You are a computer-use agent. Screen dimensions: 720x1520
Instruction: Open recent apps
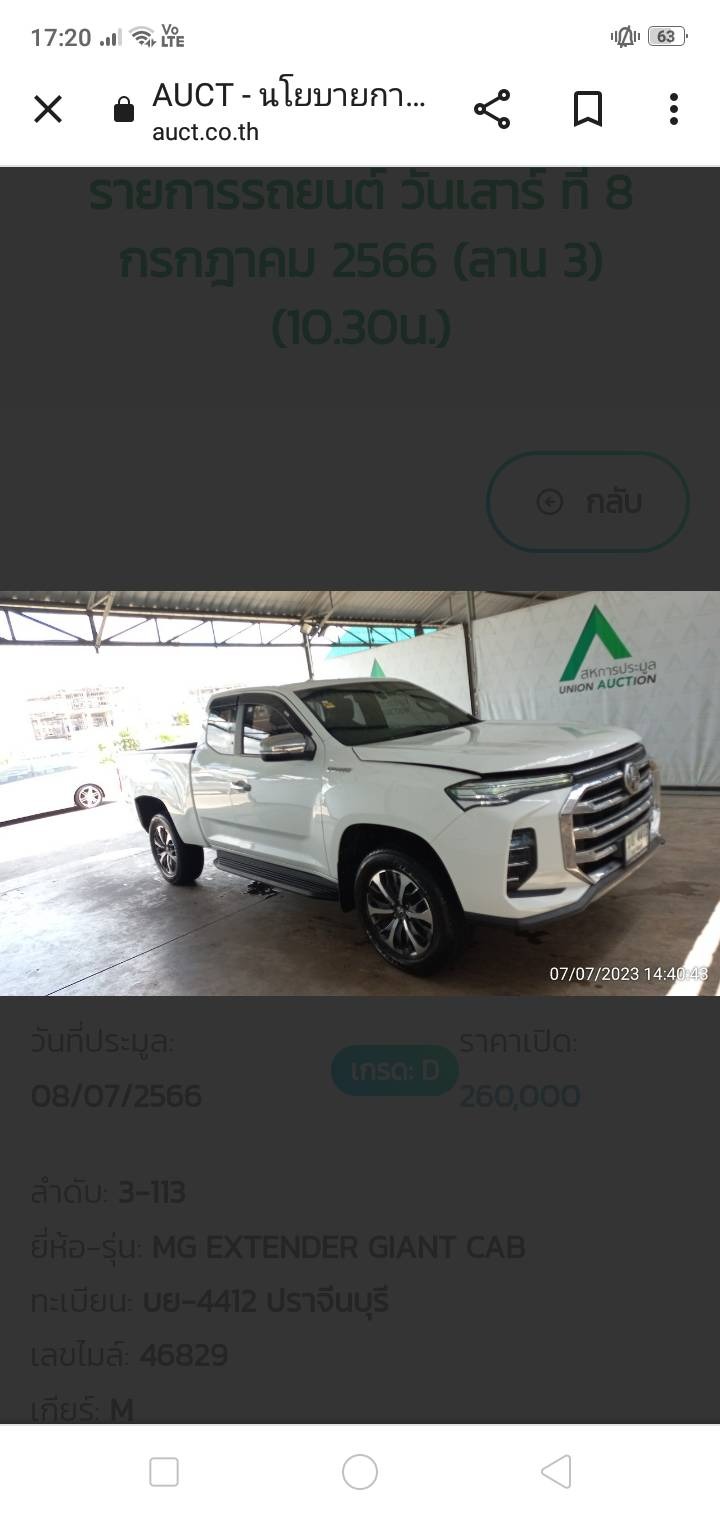[164, 1471]
